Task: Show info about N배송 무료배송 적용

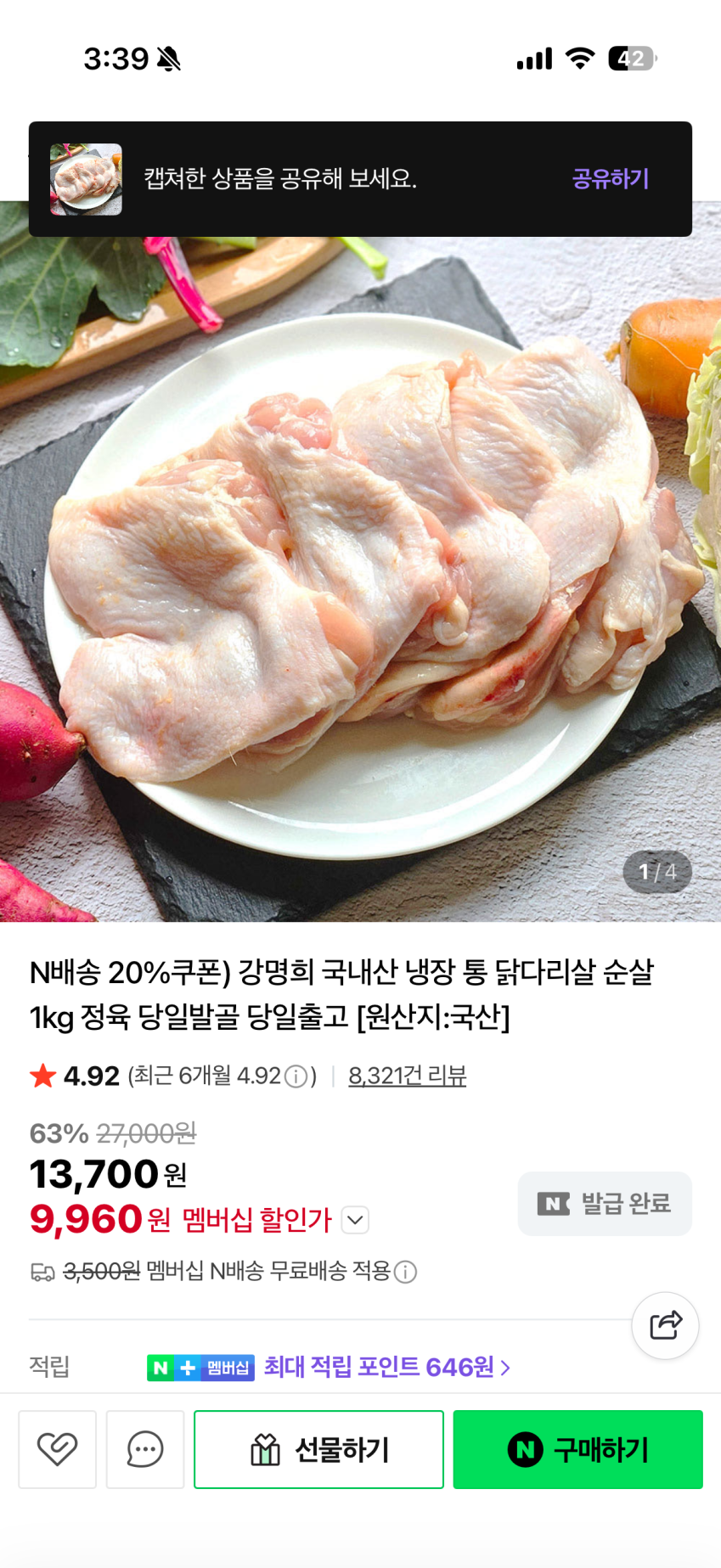Action: point(406,1272)
